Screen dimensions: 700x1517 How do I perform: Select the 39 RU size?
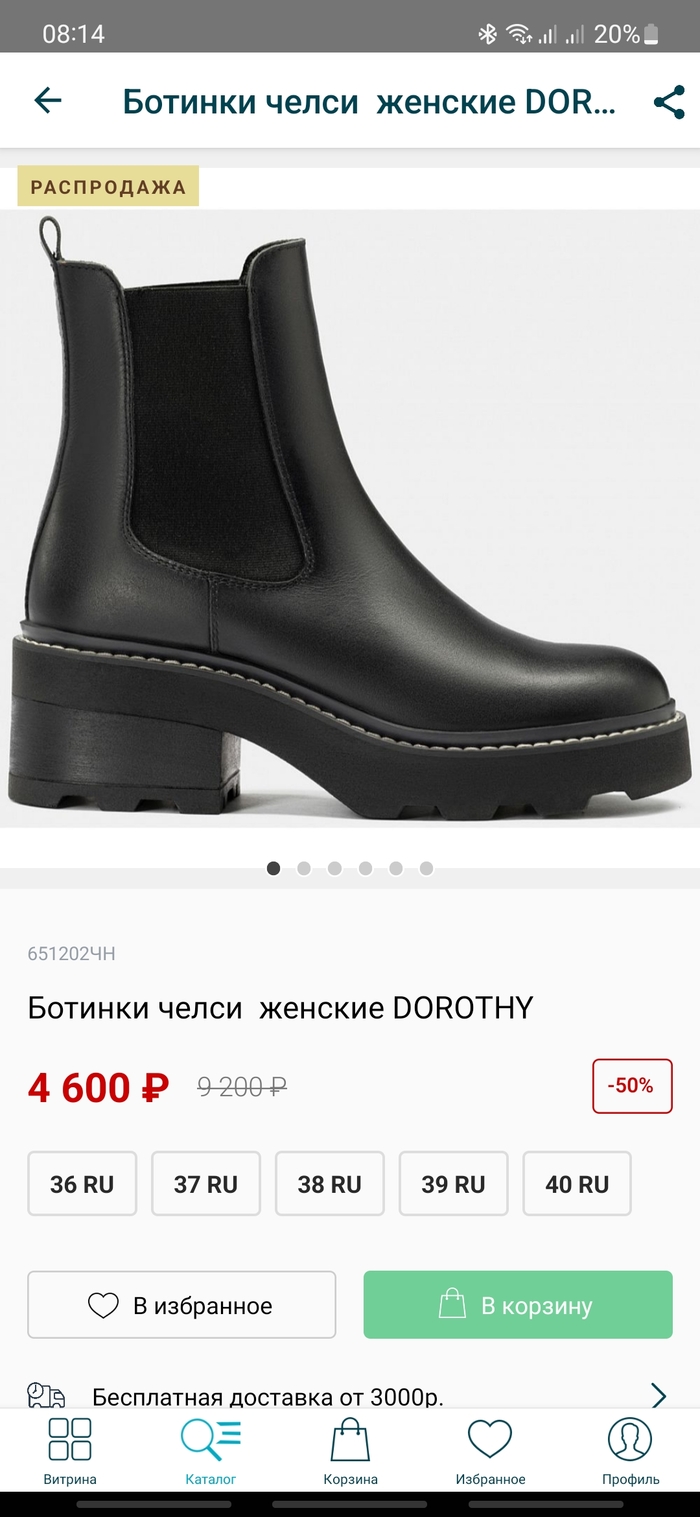pyautogui.click(x=453, y=1184)
